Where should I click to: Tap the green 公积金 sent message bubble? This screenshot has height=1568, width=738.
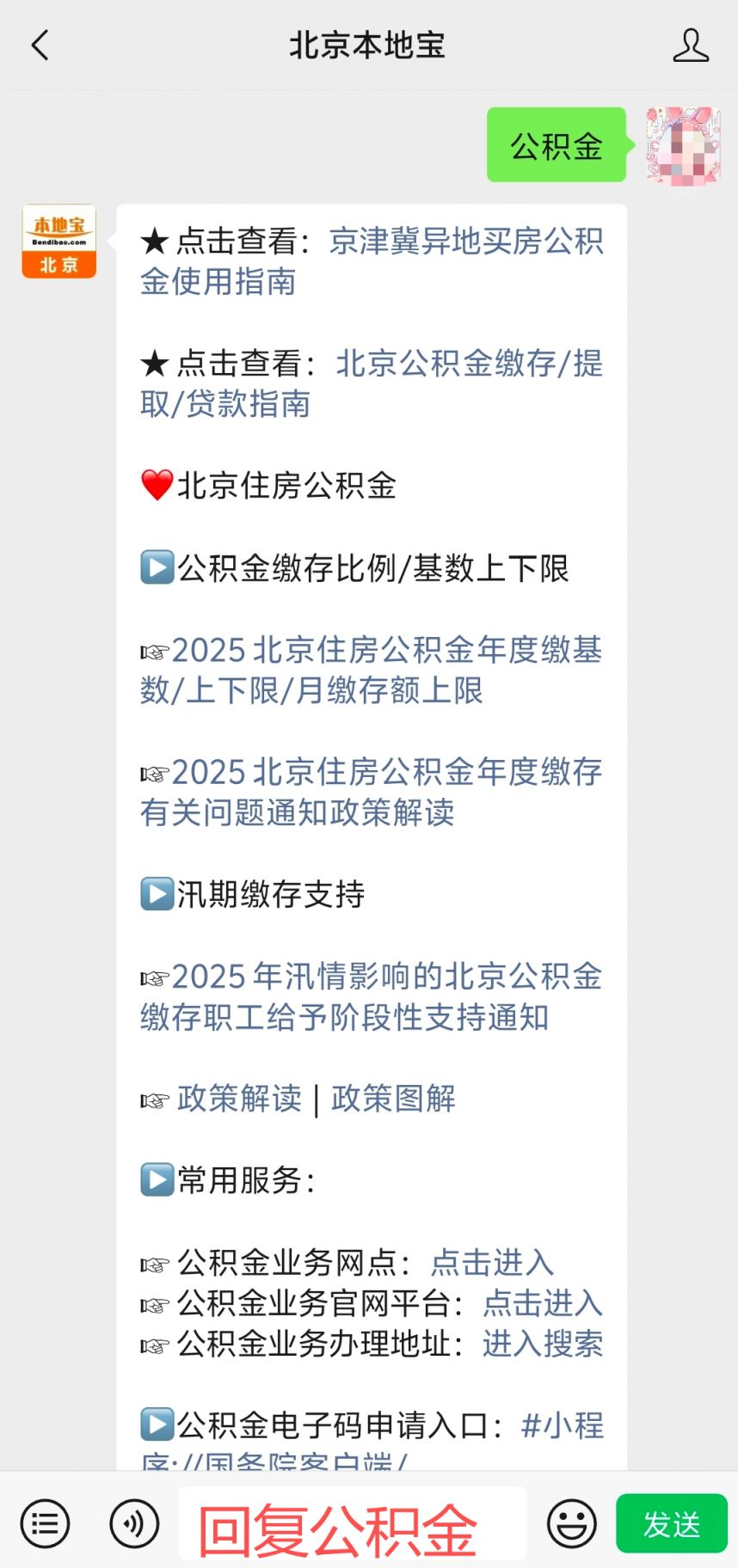[x=555, y=146]
